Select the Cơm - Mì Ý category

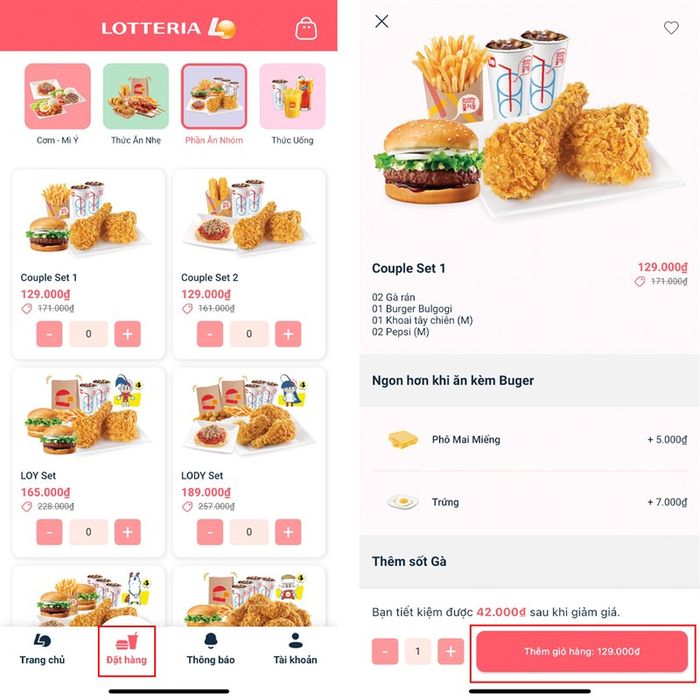click(x=57, y=97)
